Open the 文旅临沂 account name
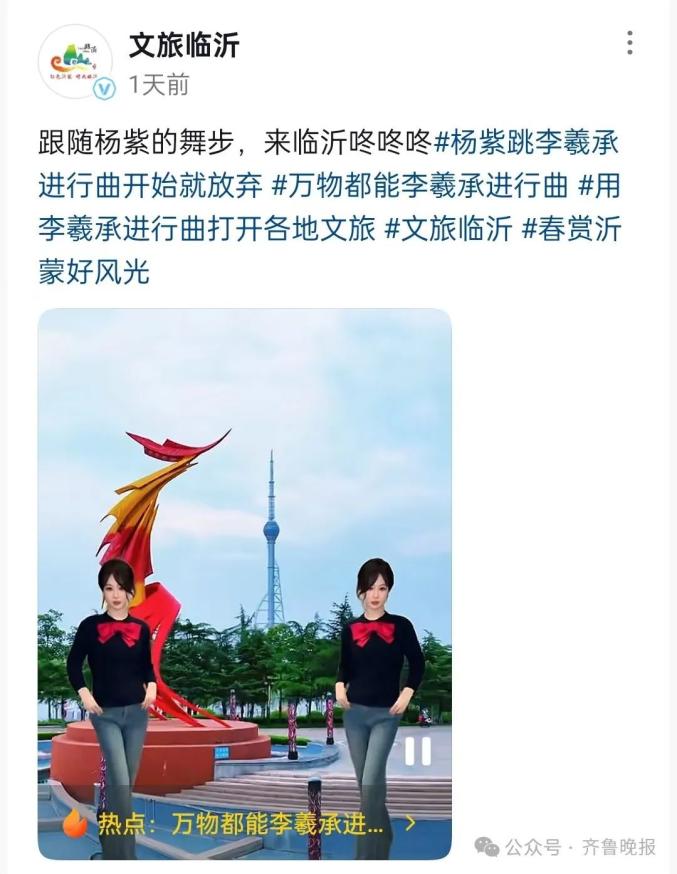 (184, 45)
